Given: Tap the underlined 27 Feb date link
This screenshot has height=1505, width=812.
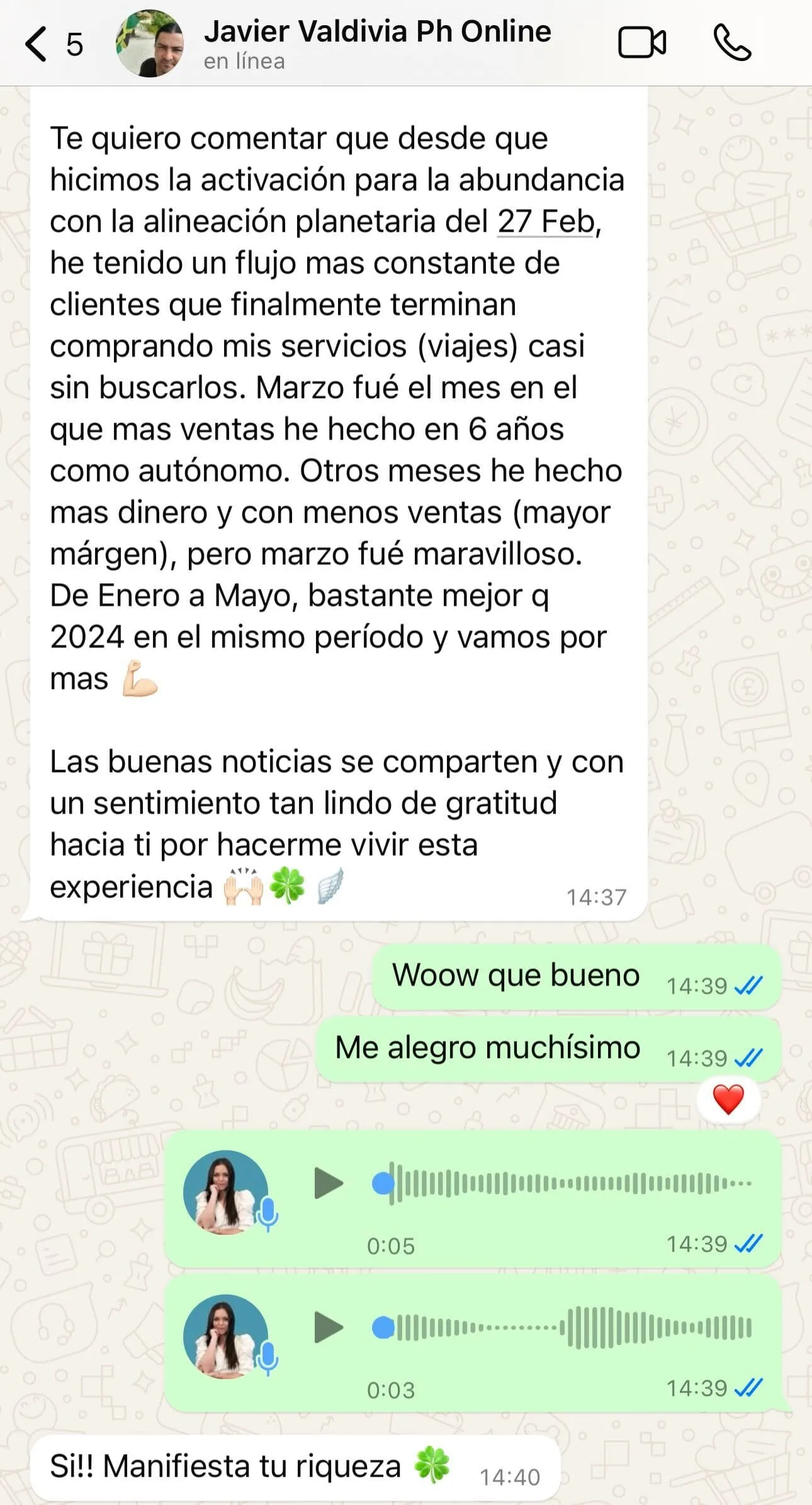Looking at the screenshot, I should click(x=546, y=222).
